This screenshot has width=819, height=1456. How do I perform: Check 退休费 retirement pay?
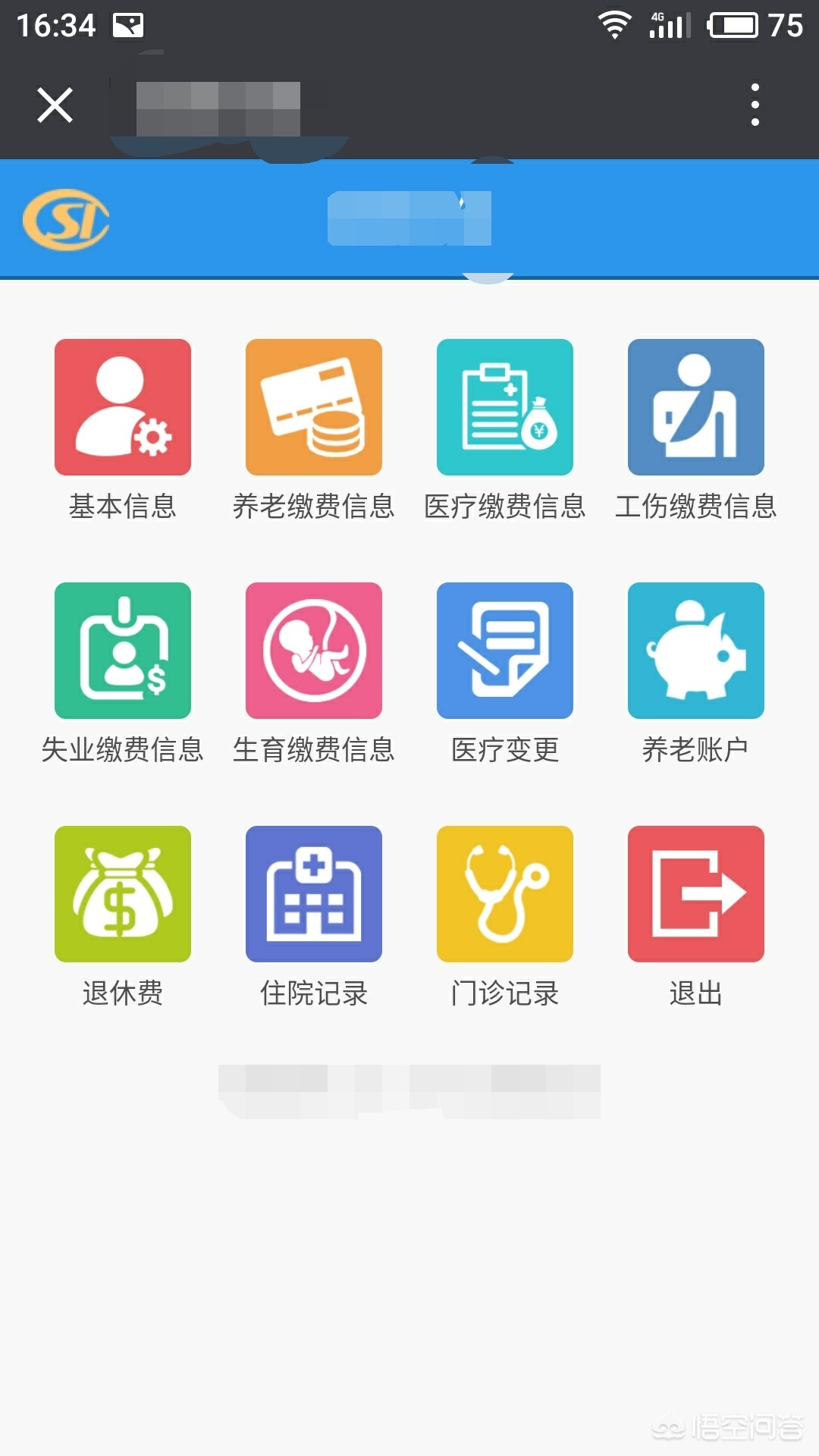(x=123, y=894)
